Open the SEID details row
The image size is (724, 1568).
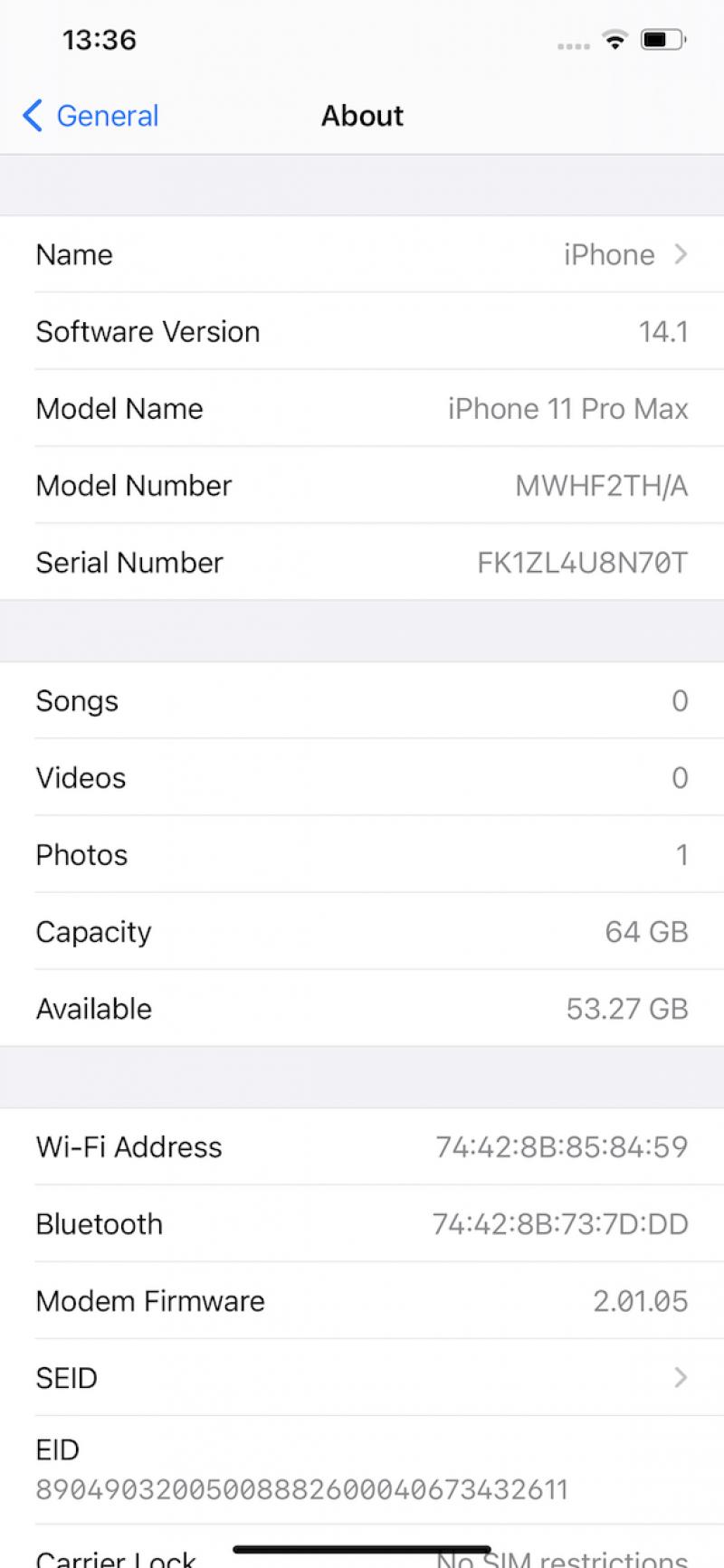click(x=362, y=1377)
